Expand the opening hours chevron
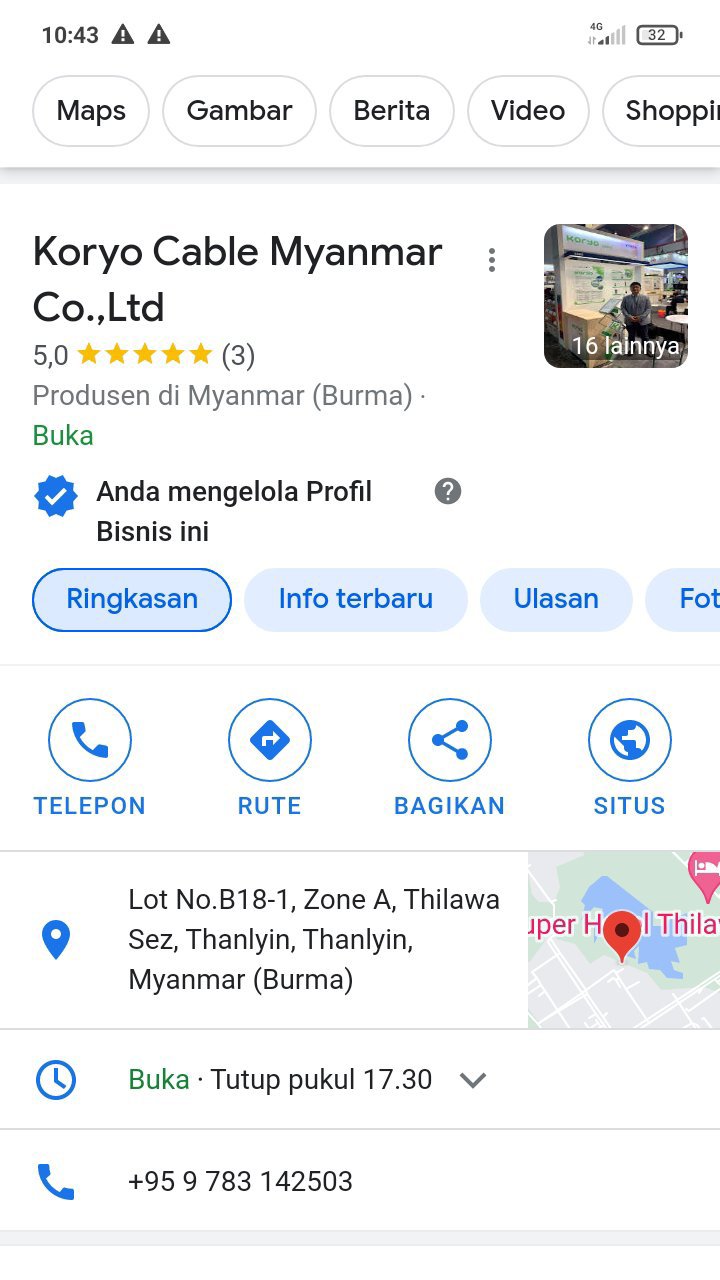 pos(472,1080)
